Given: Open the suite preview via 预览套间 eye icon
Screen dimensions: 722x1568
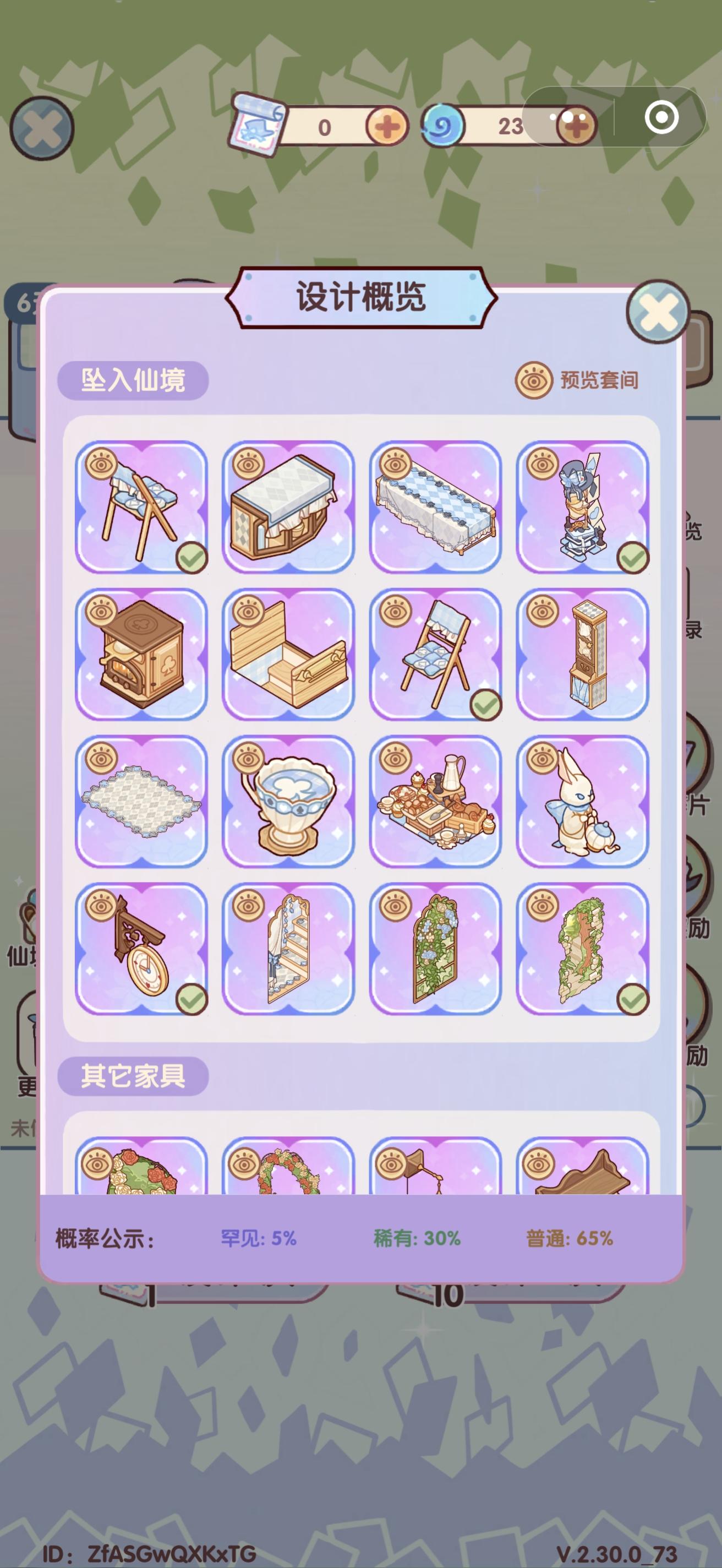Looking at the screenshot, I should (534, 379).
